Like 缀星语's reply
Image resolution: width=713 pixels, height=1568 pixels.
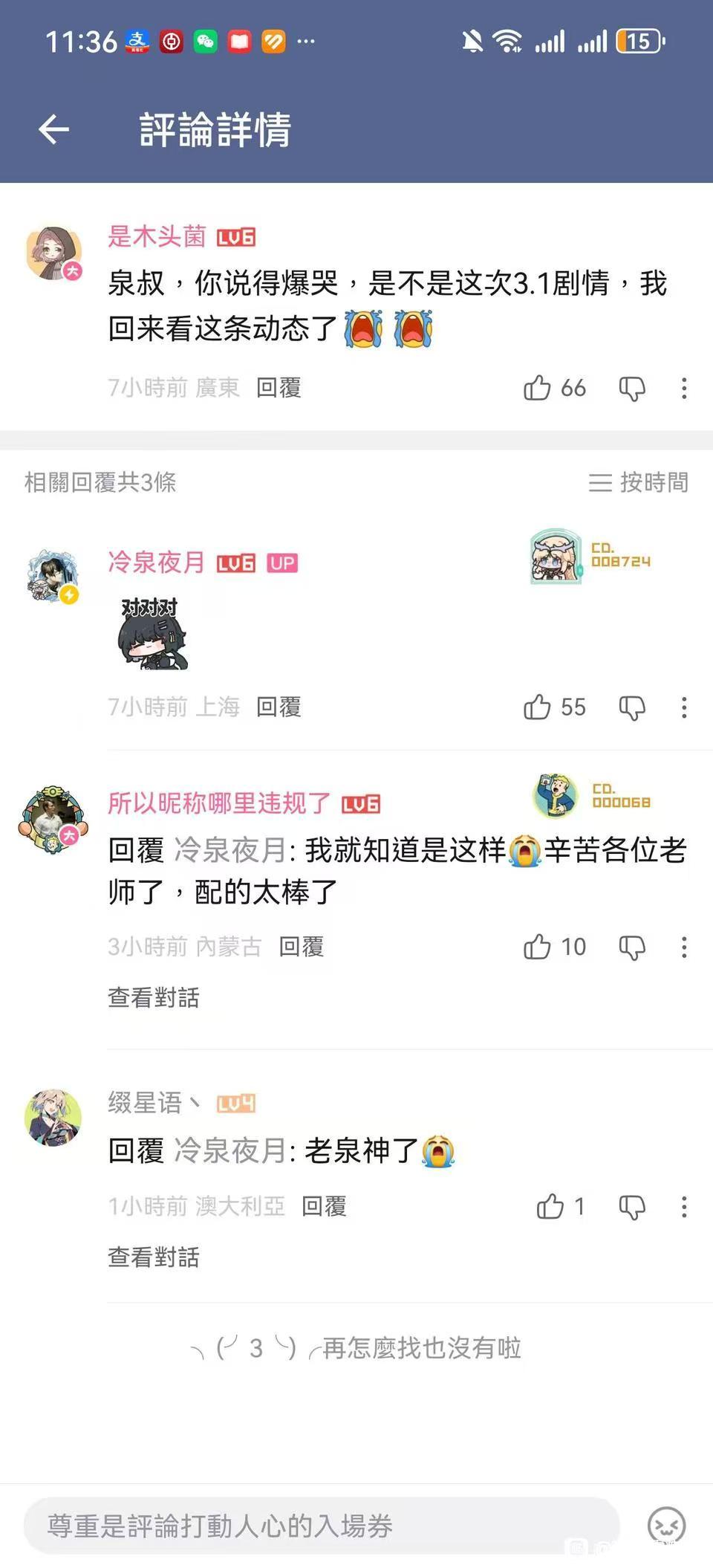[550, 1206]
